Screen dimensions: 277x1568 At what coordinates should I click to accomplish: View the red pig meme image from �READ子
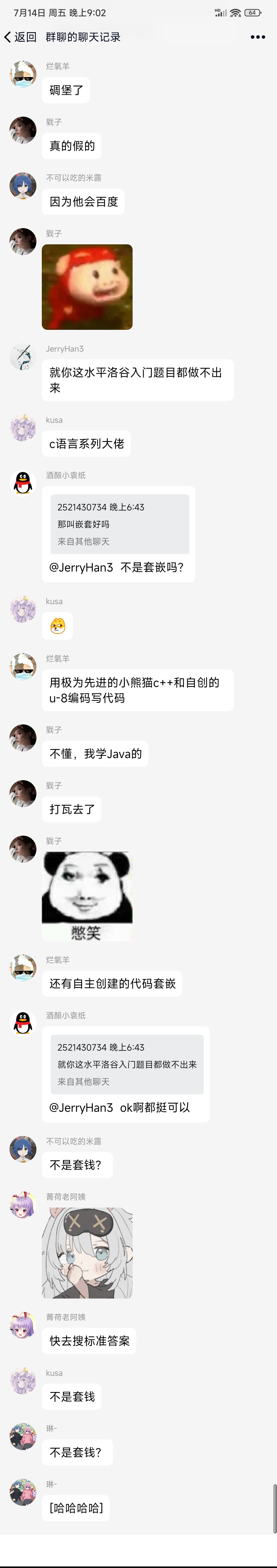point(87,287)
